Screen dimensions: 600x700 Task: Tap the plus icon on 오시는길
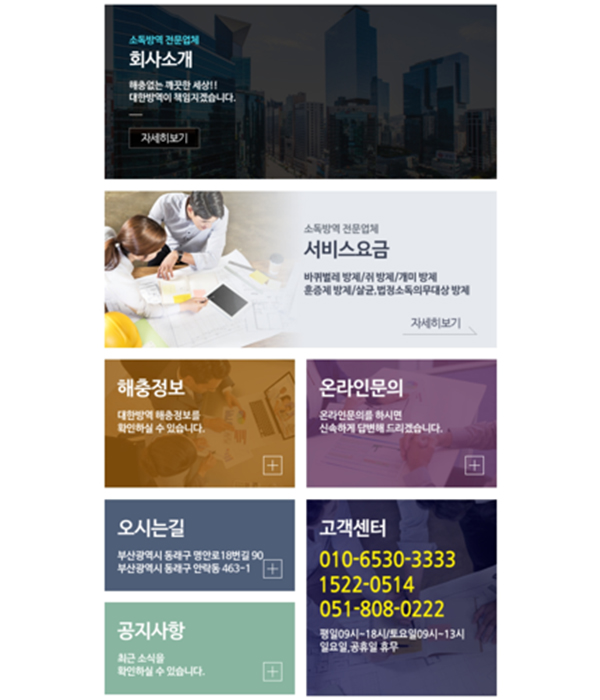click(273, 569)
